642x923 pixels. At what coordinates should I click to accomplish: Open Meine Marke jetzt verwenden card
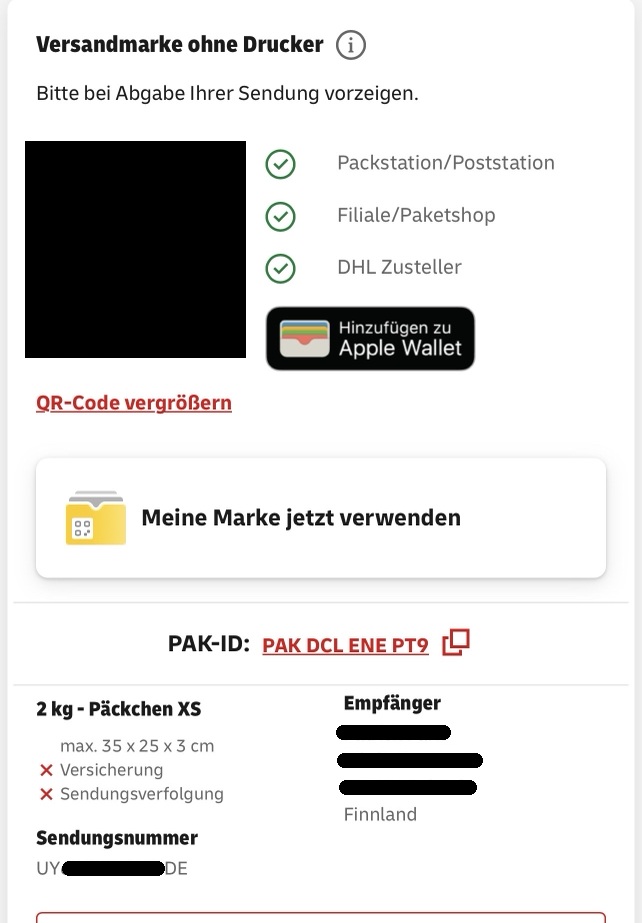tap(320, 518)
